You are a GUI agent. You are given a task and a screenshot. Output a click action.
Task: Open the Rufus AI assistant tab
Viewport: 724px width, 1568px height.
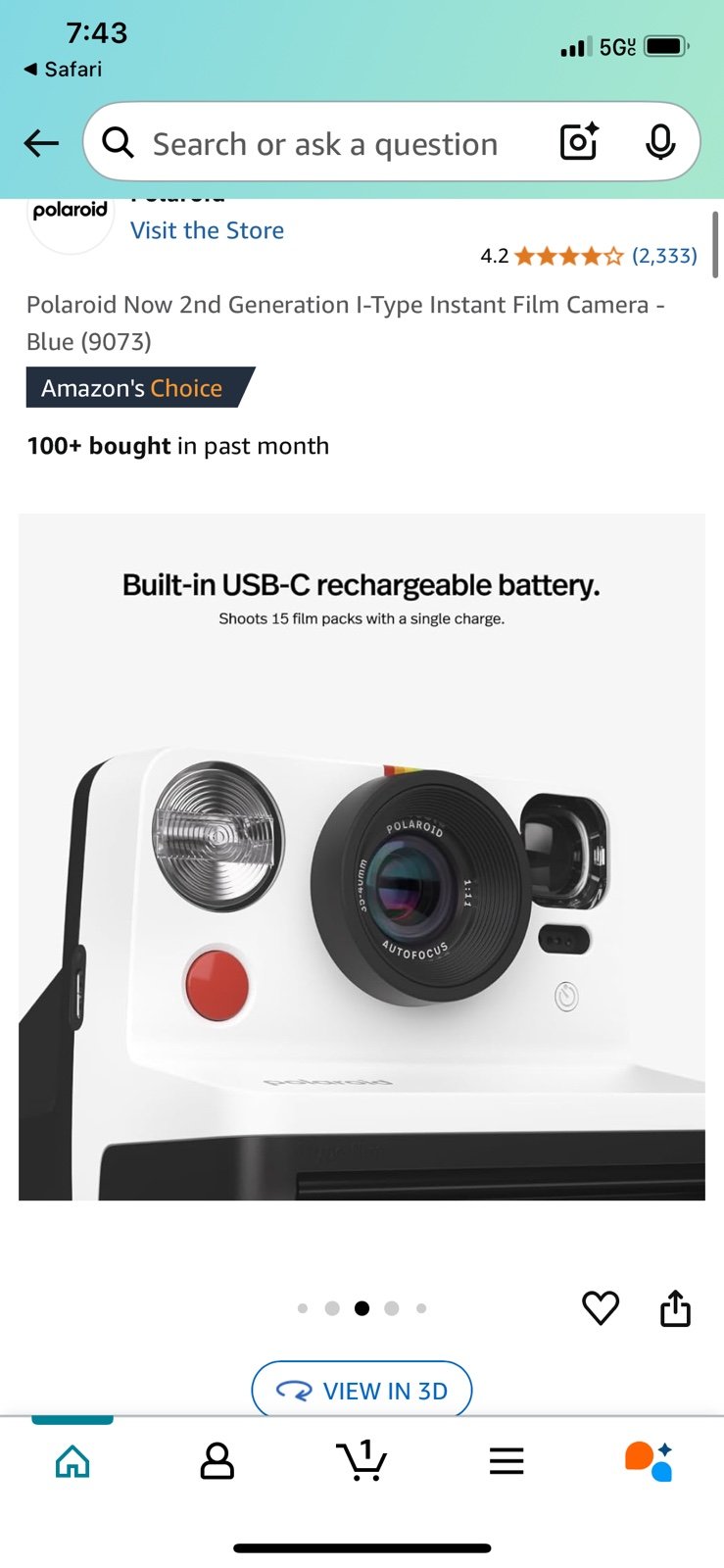pyautogui.click(x=649, y=1461)
